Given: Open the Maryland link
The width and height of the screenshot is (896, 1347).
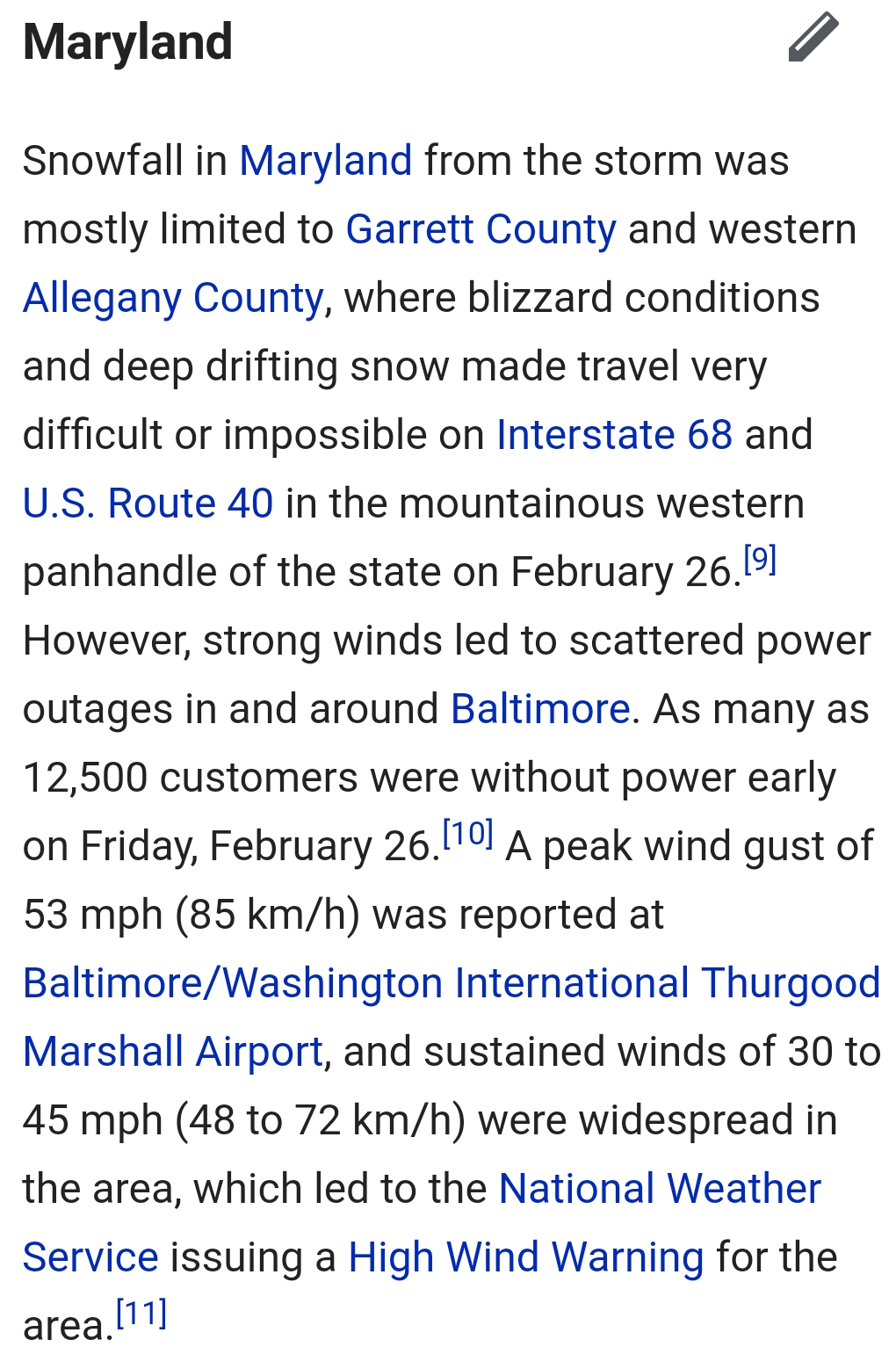Looking at the screenshot, I should 325,162.
